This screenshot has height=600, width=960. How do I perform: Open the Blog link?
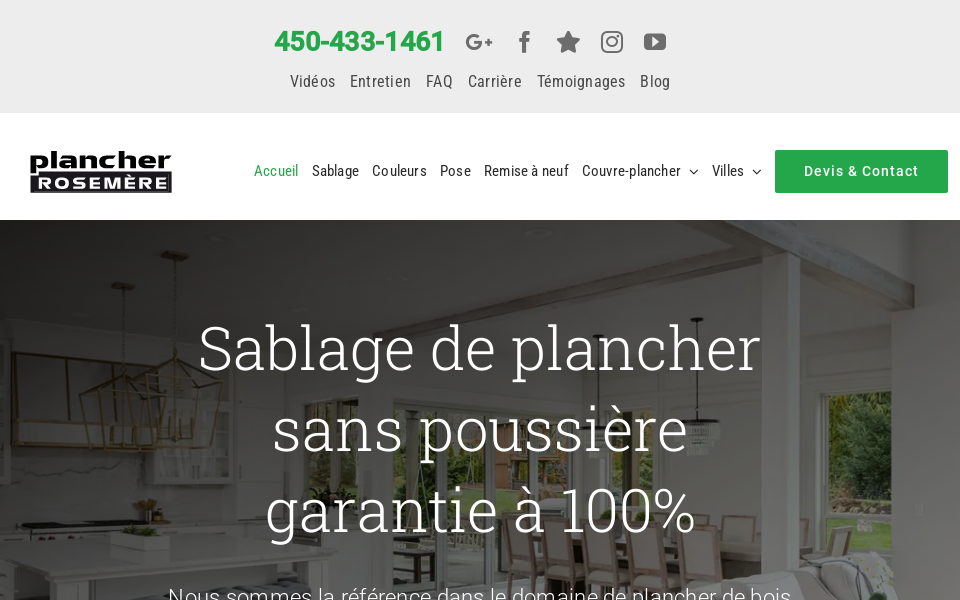(x=655, y=82)
